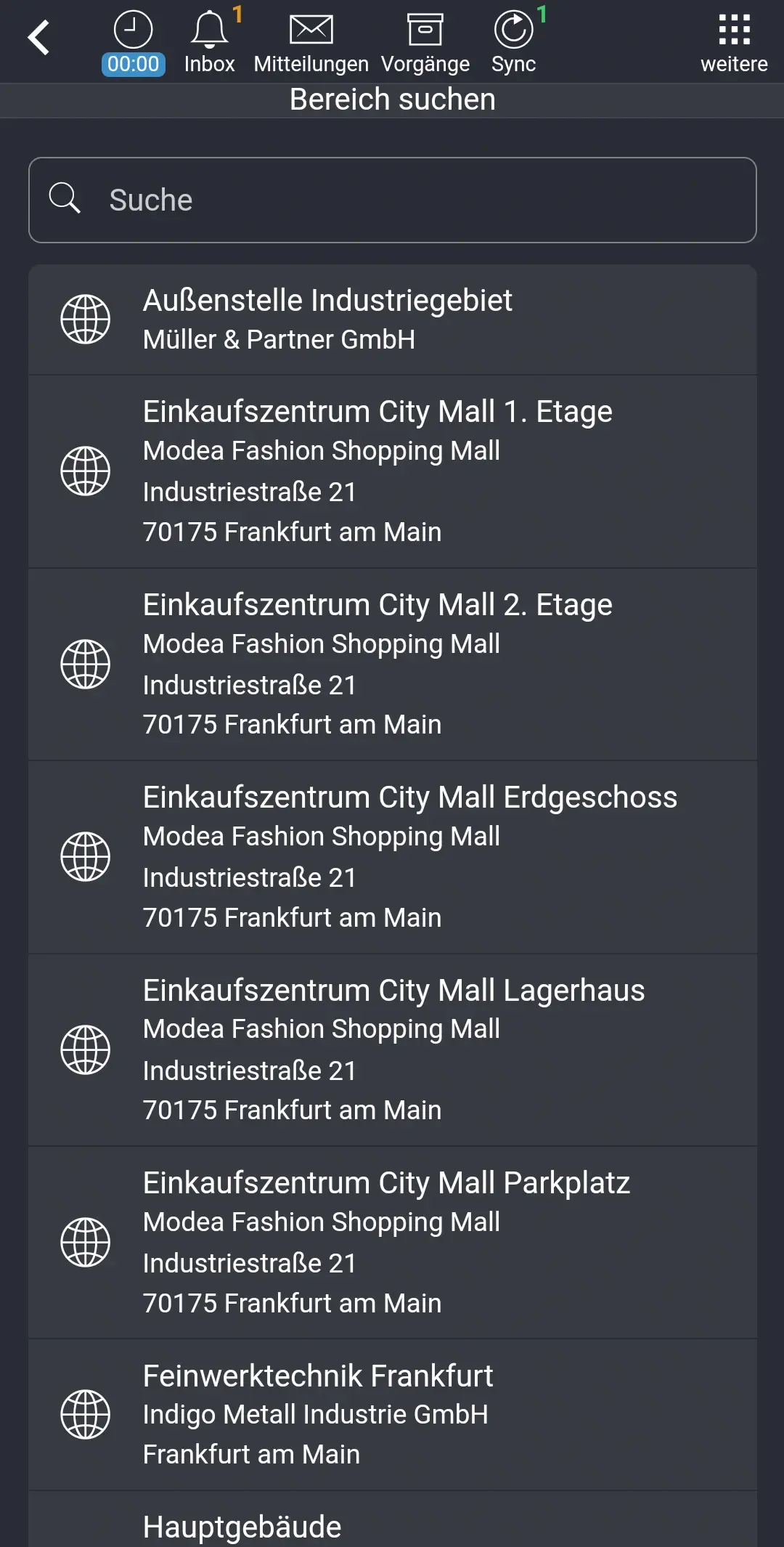Viewport: 784px width, 1547px height.
Task: Tap the magnifier icon in the search bar
Action: [65, 198]
